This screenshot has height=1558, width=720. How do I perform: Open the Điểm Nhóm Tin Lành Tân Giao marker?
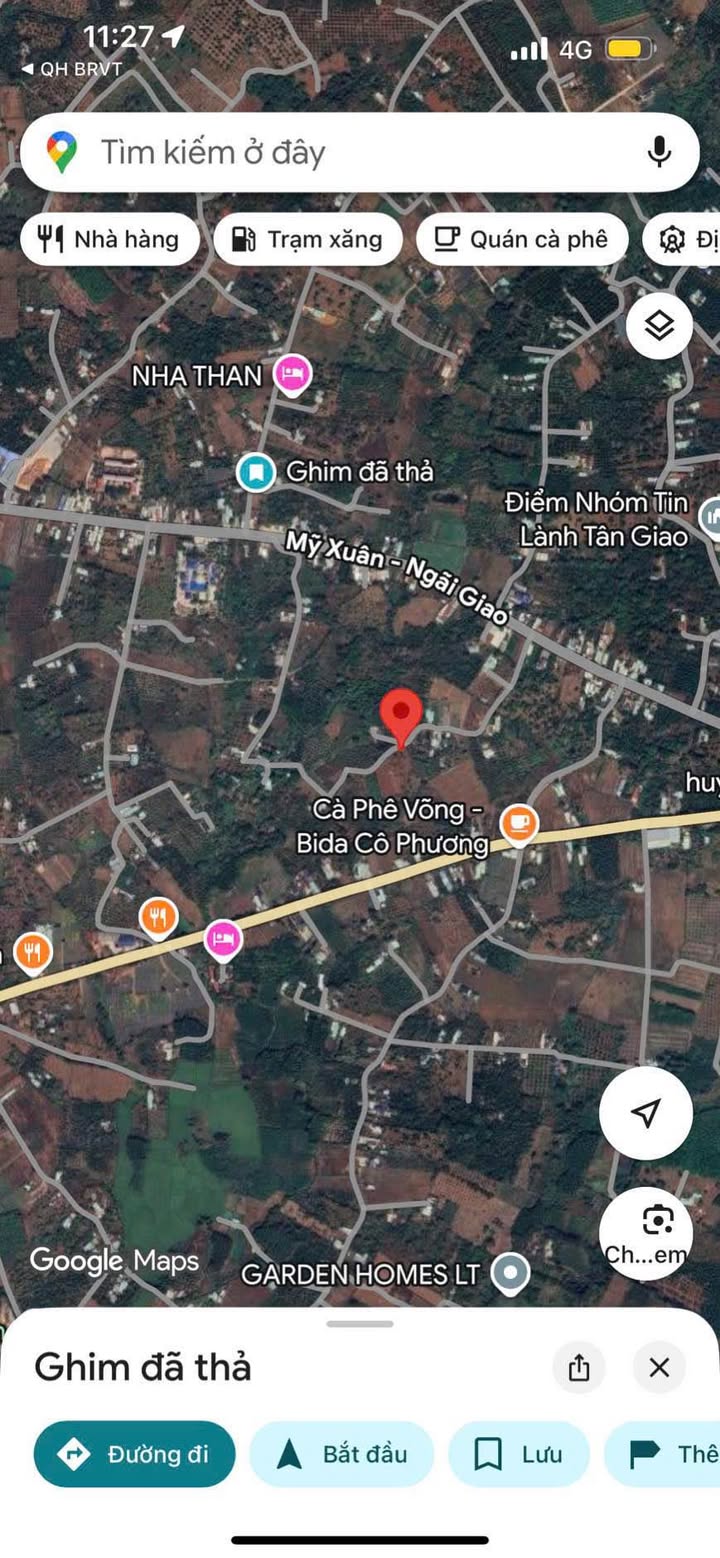[711, 516]
